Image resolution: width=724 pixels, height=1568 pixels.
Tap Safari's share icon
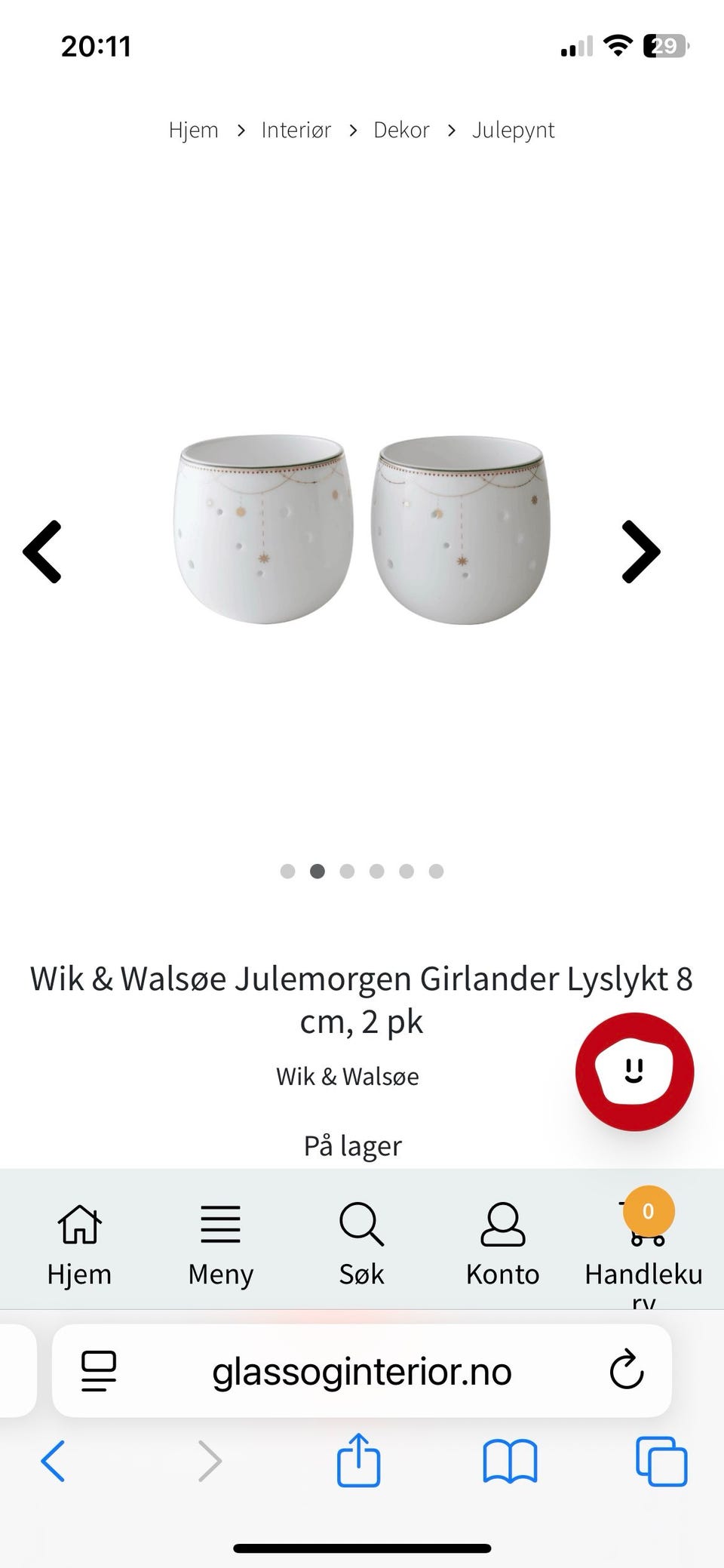pos(359,1462)
